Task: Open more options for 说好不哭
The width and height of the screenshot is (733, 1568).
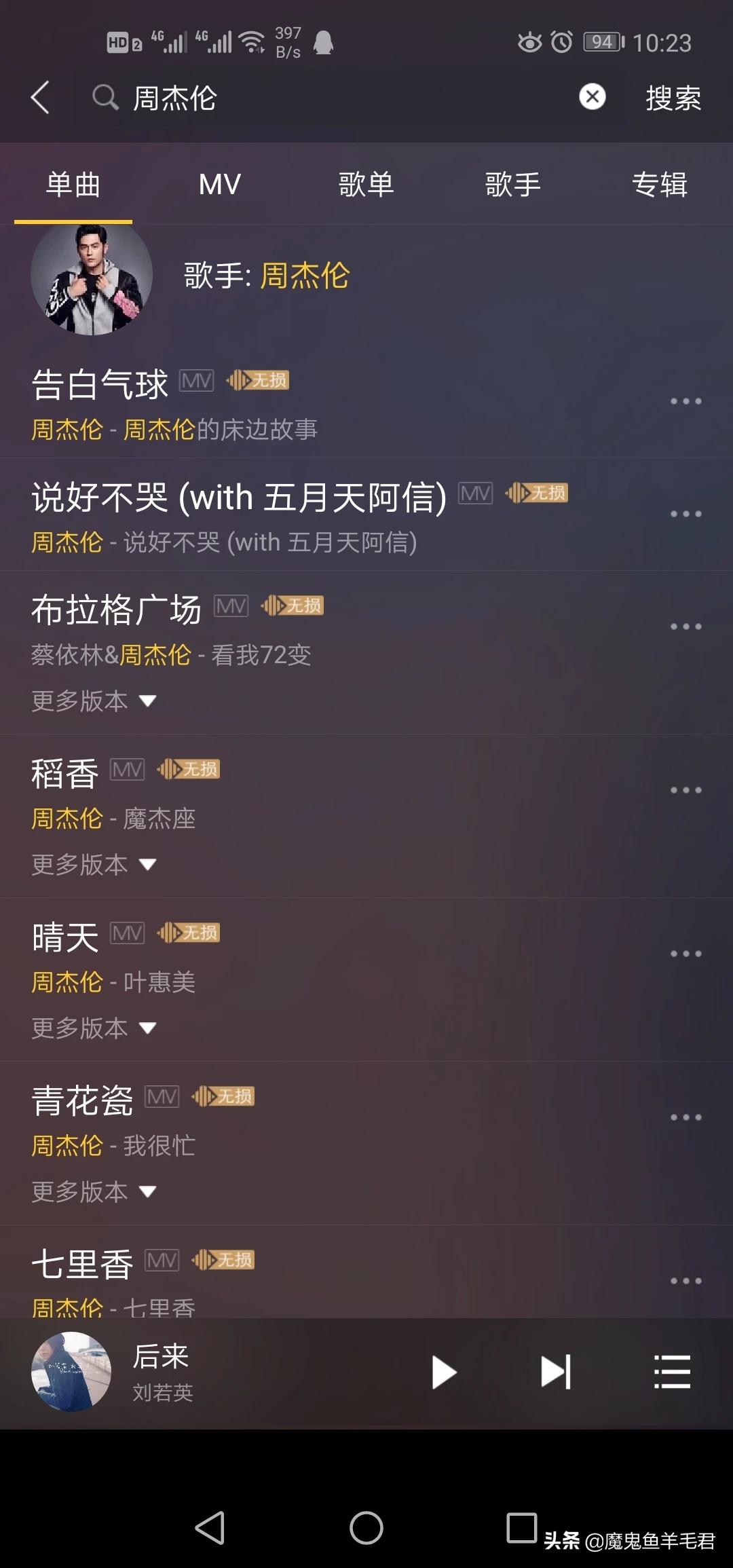Action: (685, 514)
